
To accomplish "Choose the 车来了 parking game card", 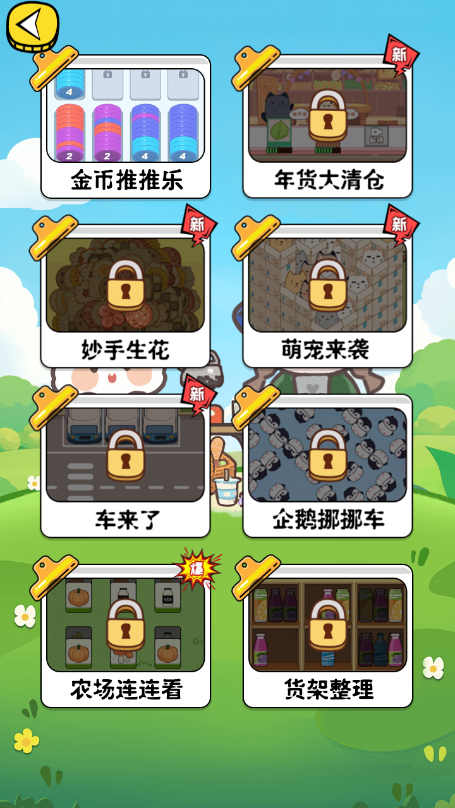I will (x=126, y=466).
